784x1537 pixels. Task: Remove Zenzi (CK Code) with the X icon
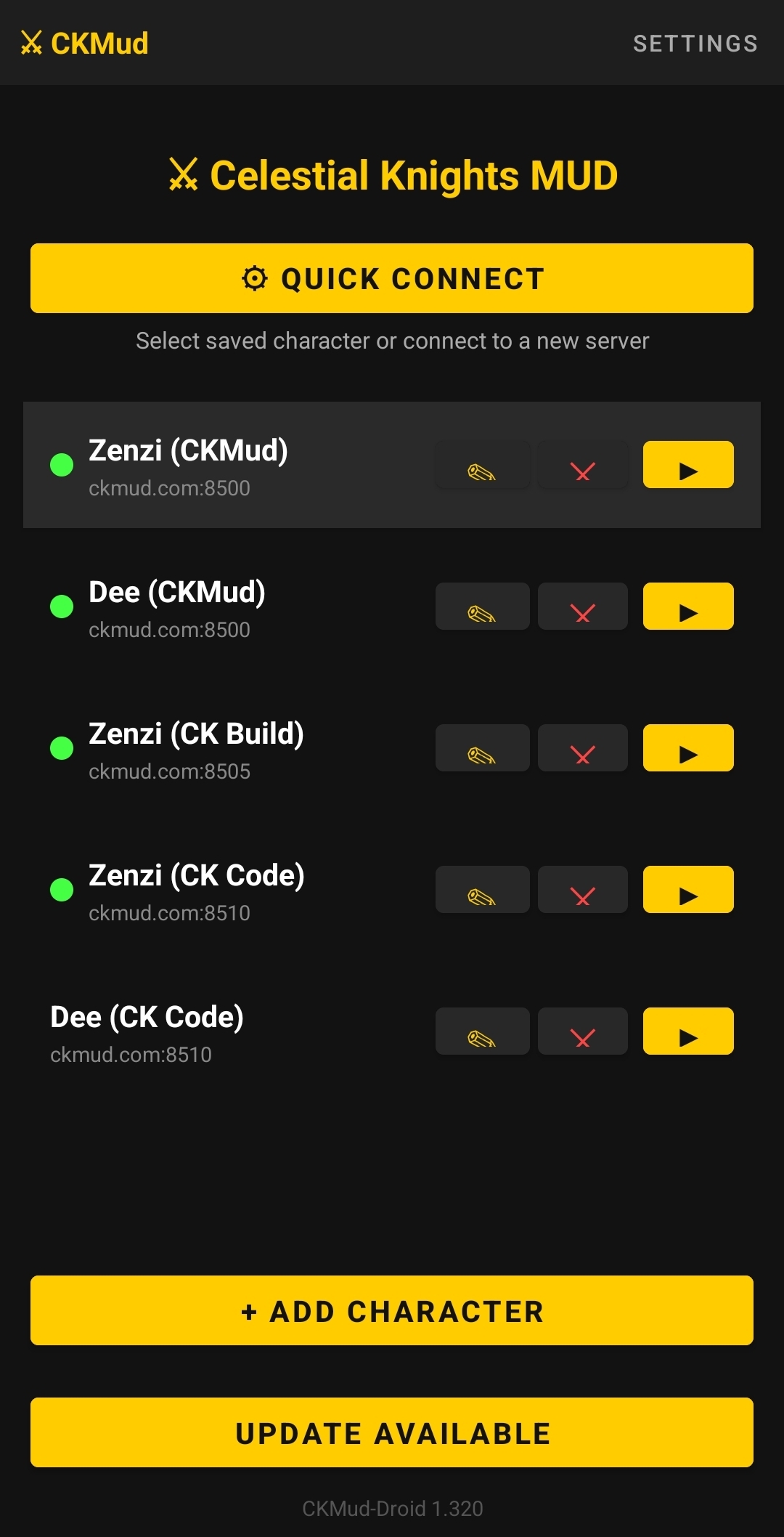582,889
